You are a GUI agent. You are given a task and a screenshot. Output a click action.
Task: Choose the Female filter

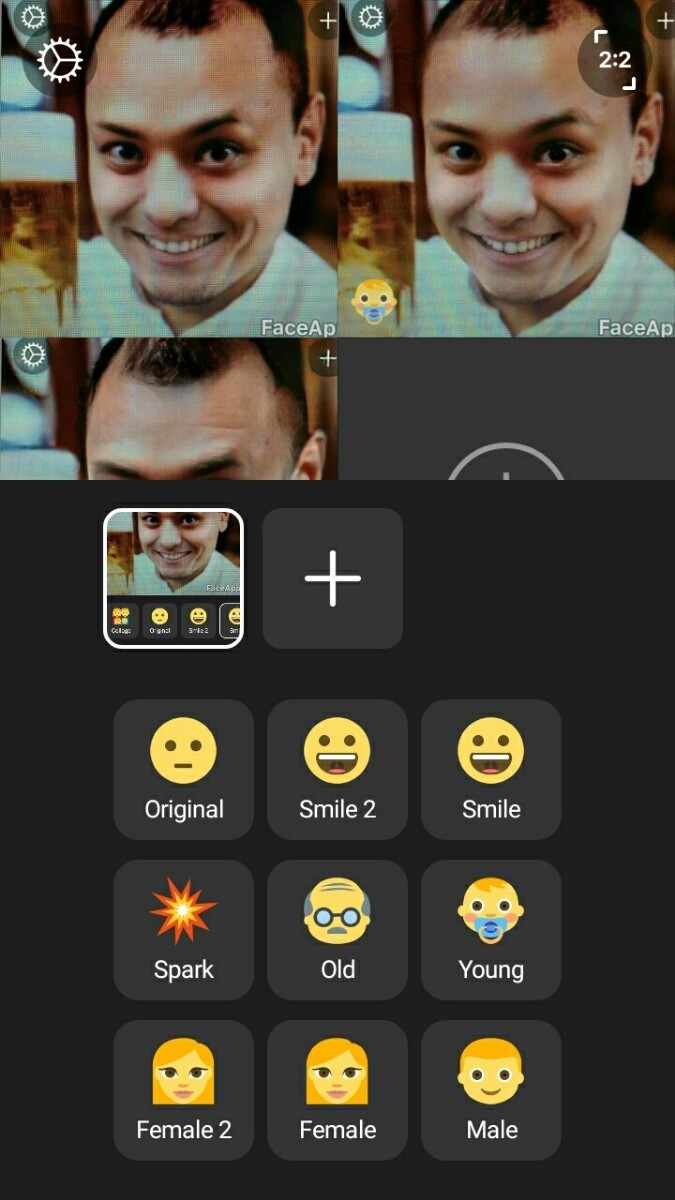(x=338, y=1089)
